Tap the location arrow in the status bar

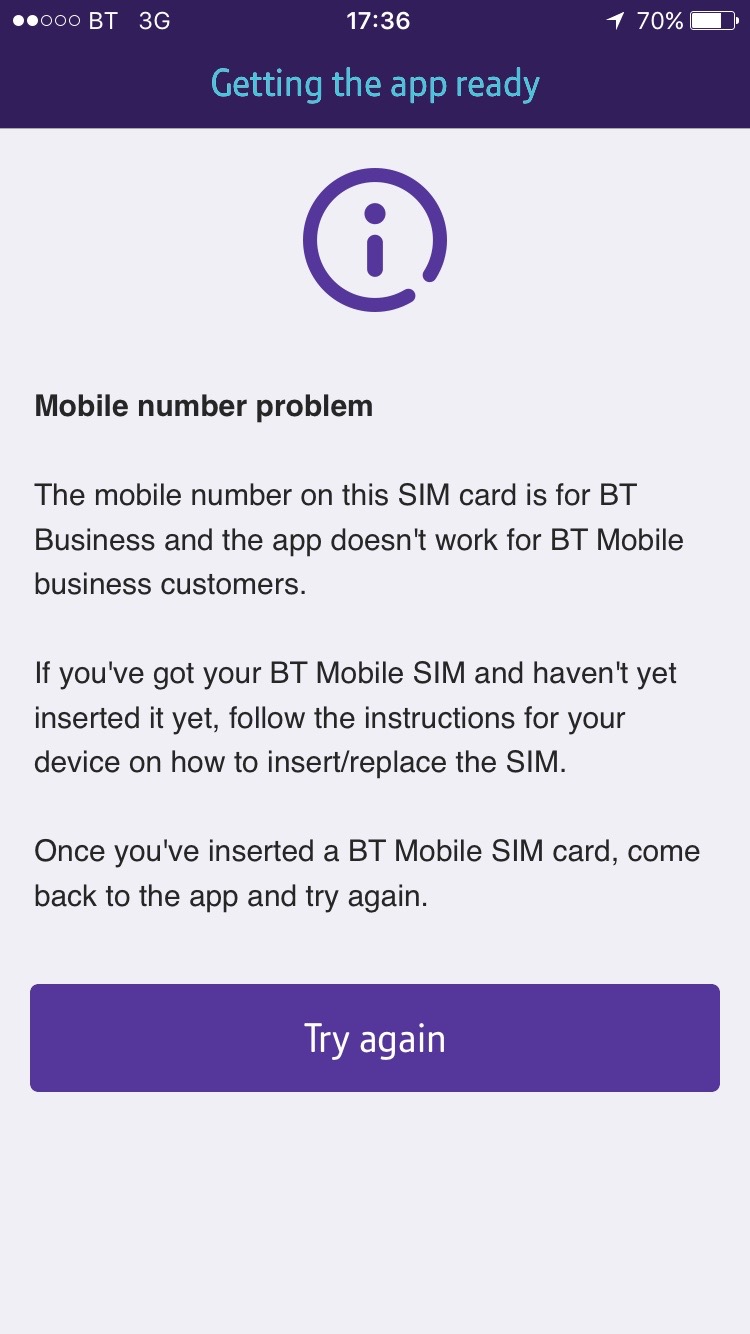point(617,19)
